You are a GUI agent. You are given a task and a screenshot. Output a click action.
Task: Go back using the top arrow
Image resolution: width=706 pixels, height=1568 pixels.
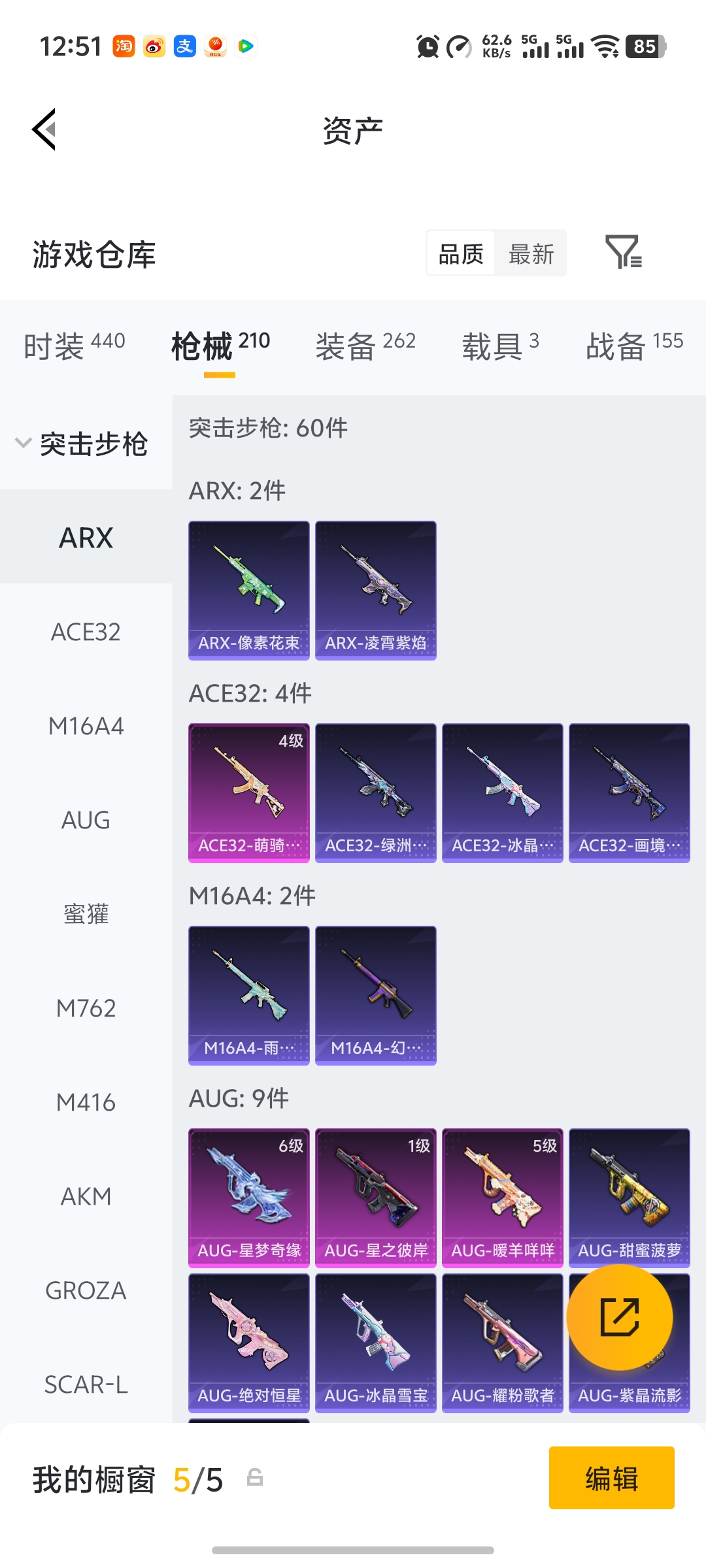44,129
